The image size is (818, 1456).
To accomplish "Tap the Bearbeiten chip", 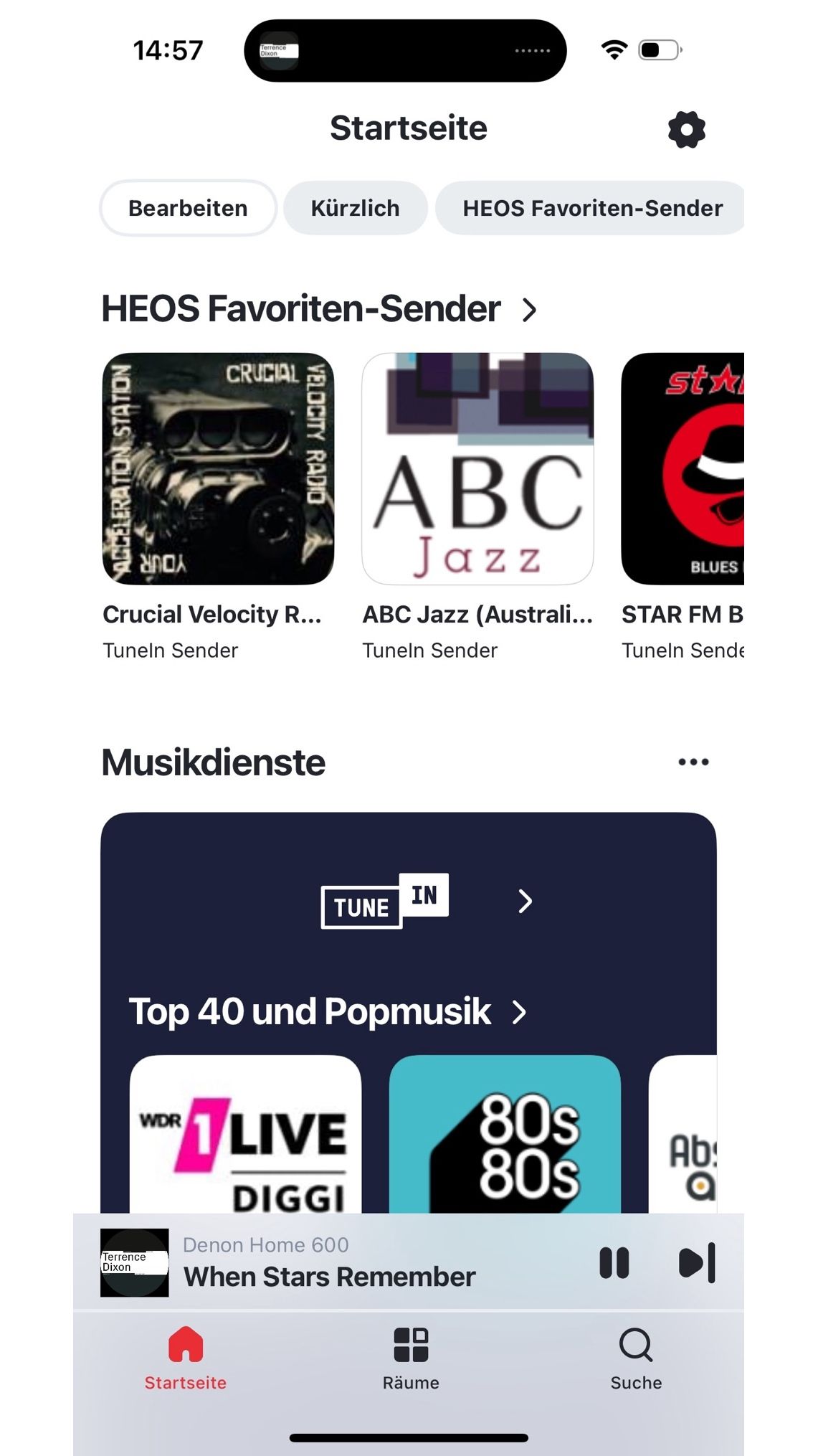I will [188, 208].
